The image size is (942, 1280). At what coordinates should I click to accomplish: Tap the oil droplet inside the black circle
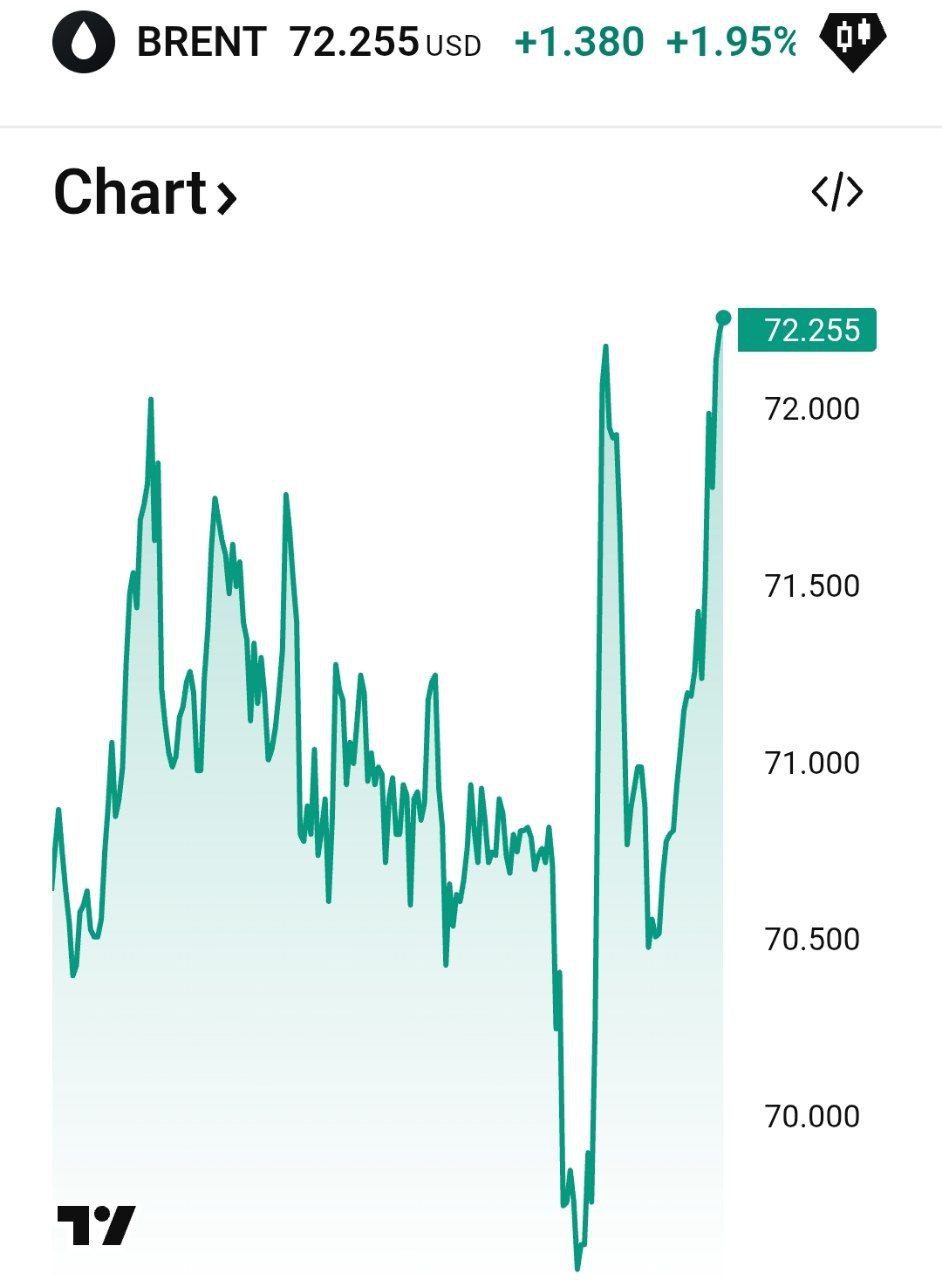pos(83,42)
